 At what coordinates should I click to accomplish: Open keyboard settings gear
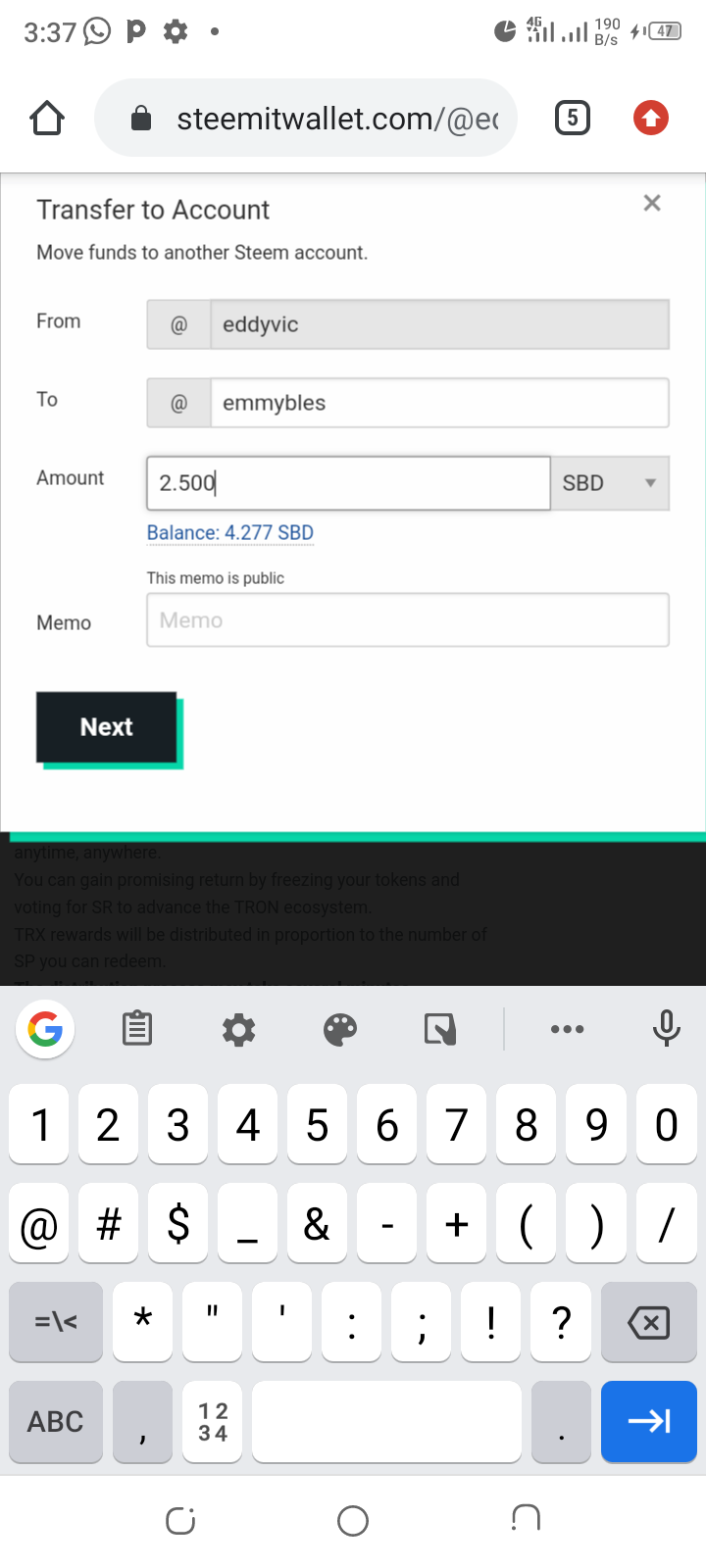click(x=238, y=1029)
